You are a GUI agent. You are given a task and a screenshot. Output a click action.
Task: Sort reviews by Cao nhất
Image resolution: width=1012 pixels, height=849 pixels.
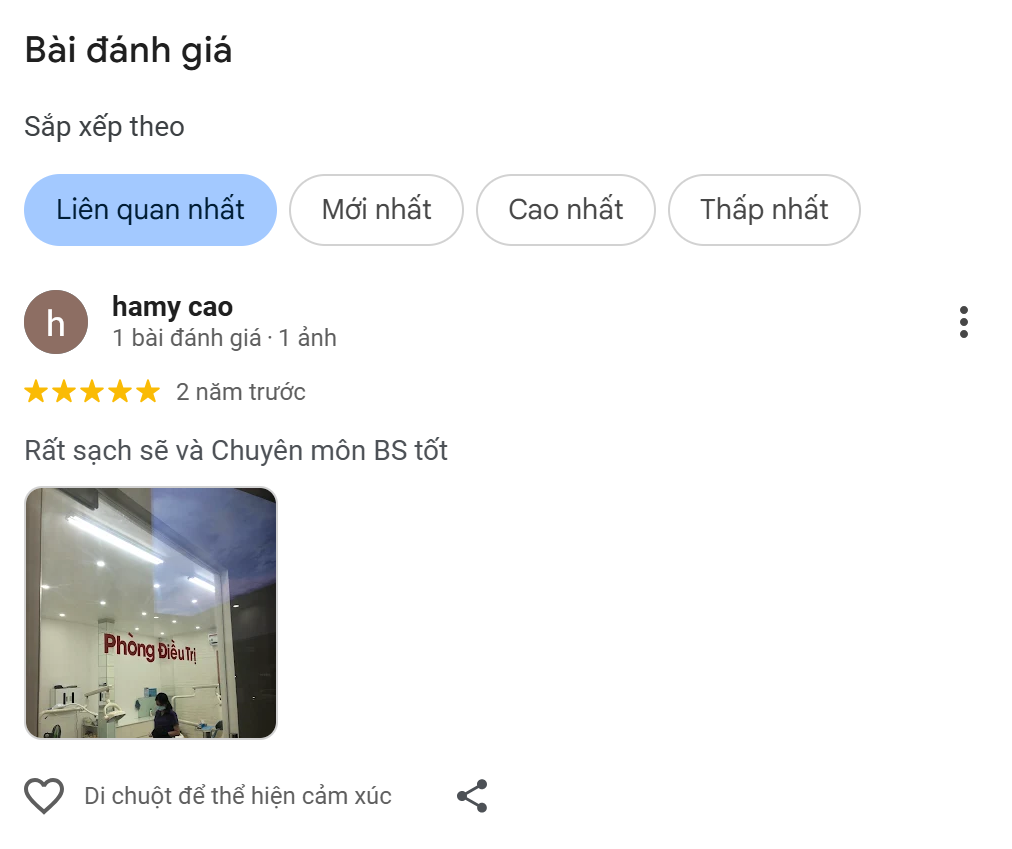[x=565, y=210]
